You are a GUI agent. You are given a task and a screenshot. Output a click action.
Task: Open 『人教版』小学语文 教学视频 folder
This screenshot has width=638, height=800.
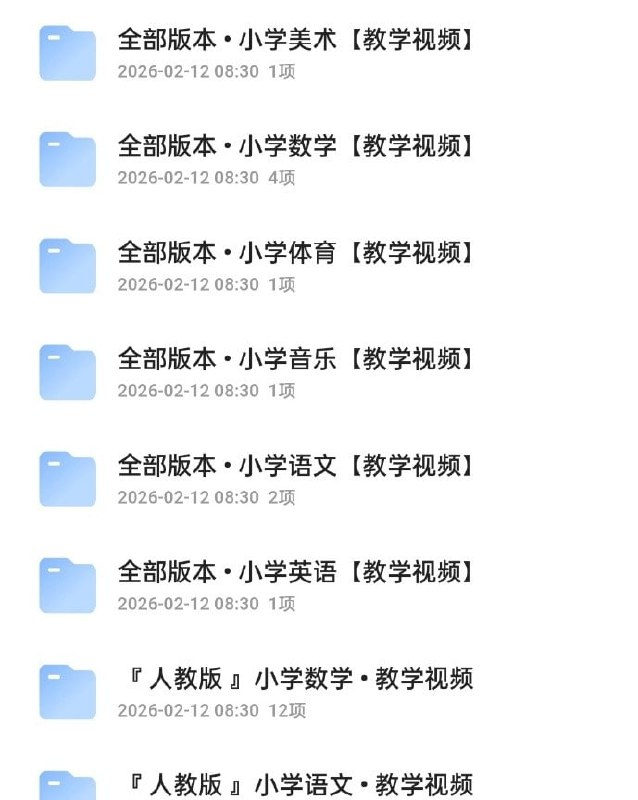point(295,784)
